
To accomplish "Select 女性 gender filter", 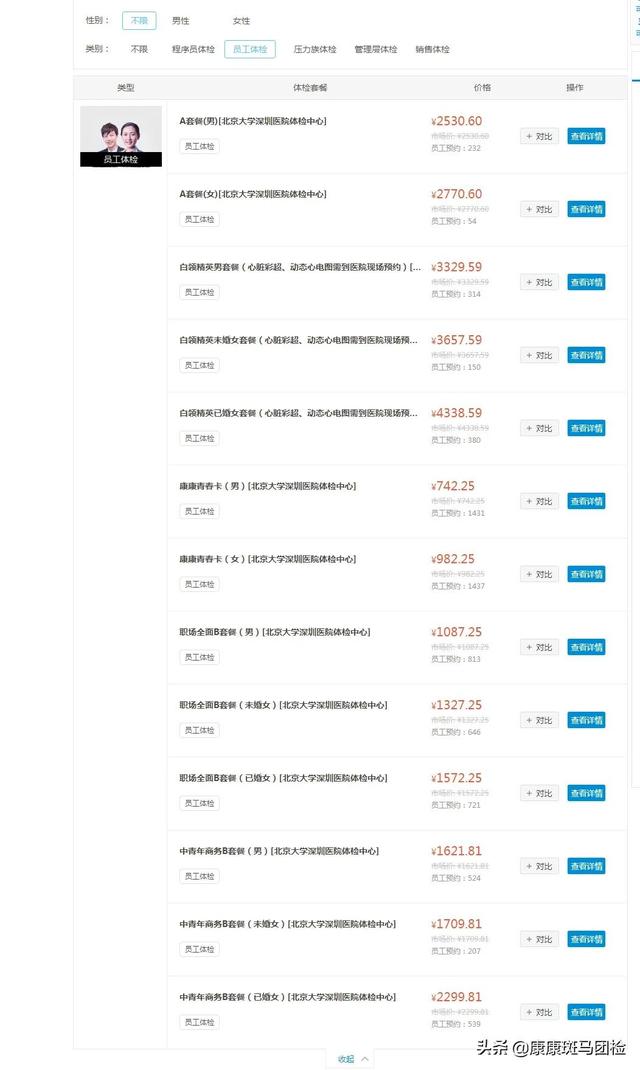I will 242,21.
